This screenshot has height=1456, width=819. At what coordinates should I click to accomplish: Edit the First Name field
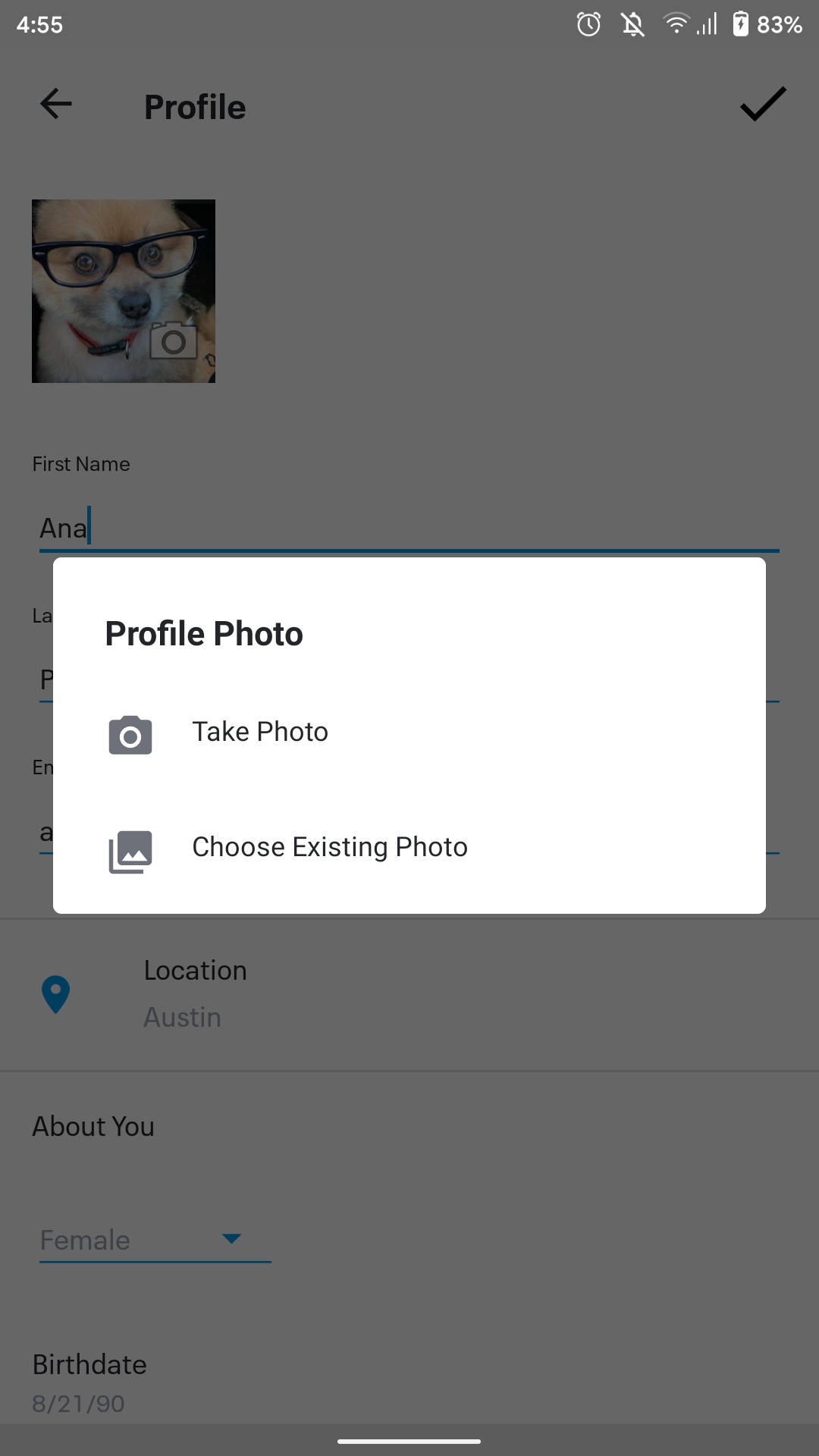(x=409, y=528)
